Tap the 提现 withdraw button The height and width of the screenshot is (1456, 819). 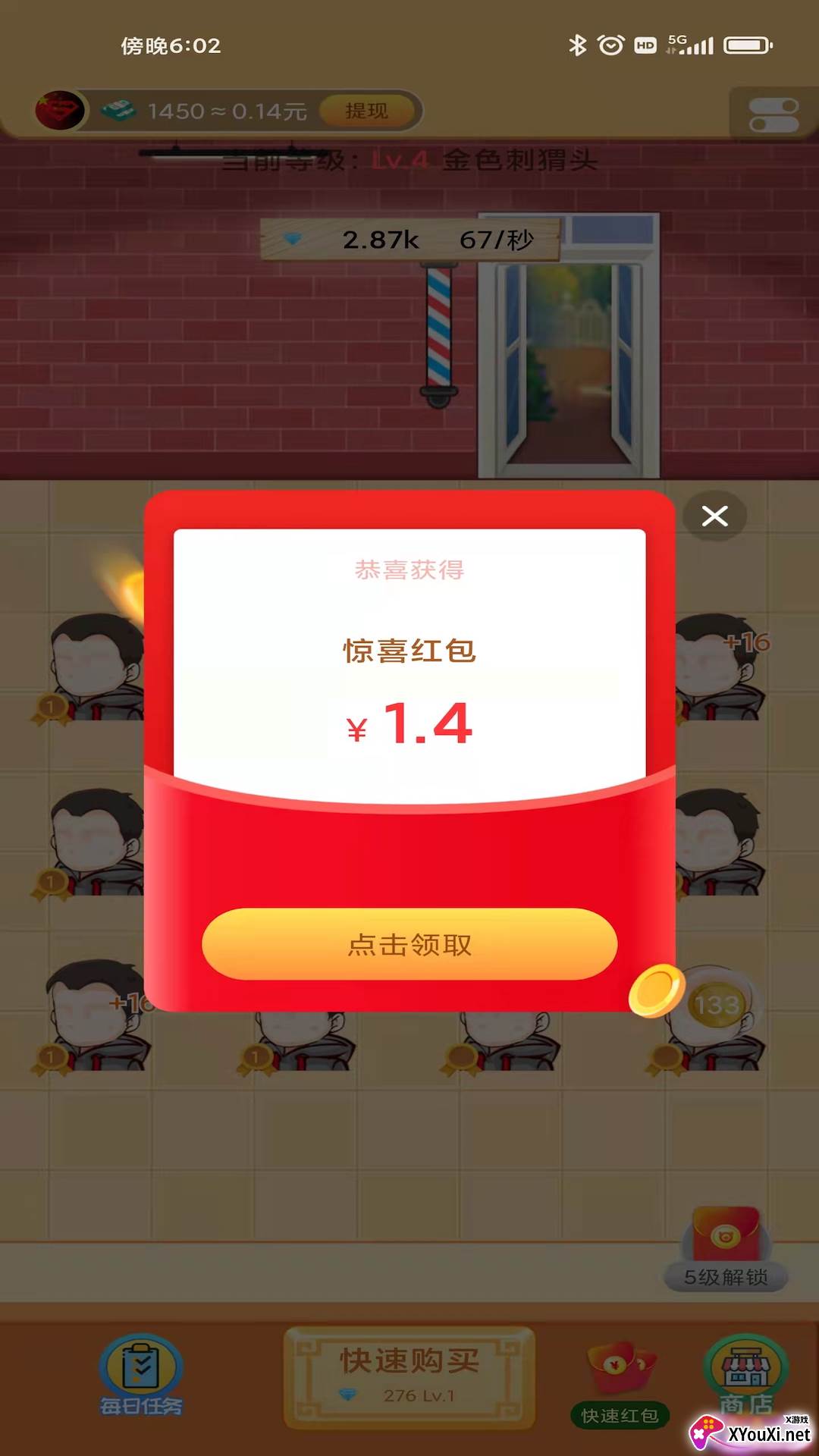point(367,111)
